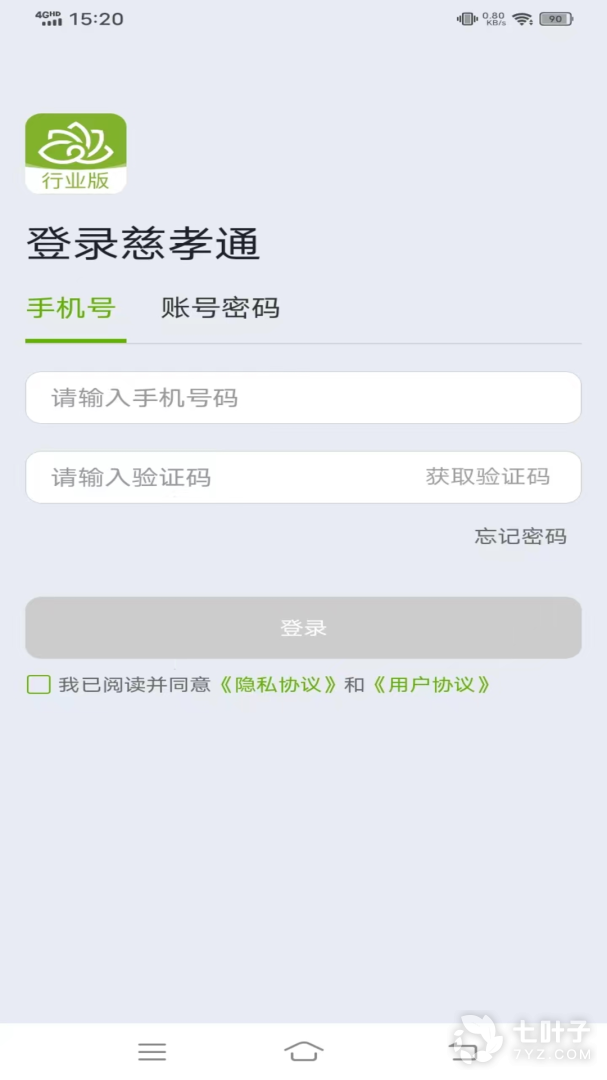Open the 忘记密码 forgot password link
The width and height of the screenshot is (607, 1080).
(x=520, y=536)
